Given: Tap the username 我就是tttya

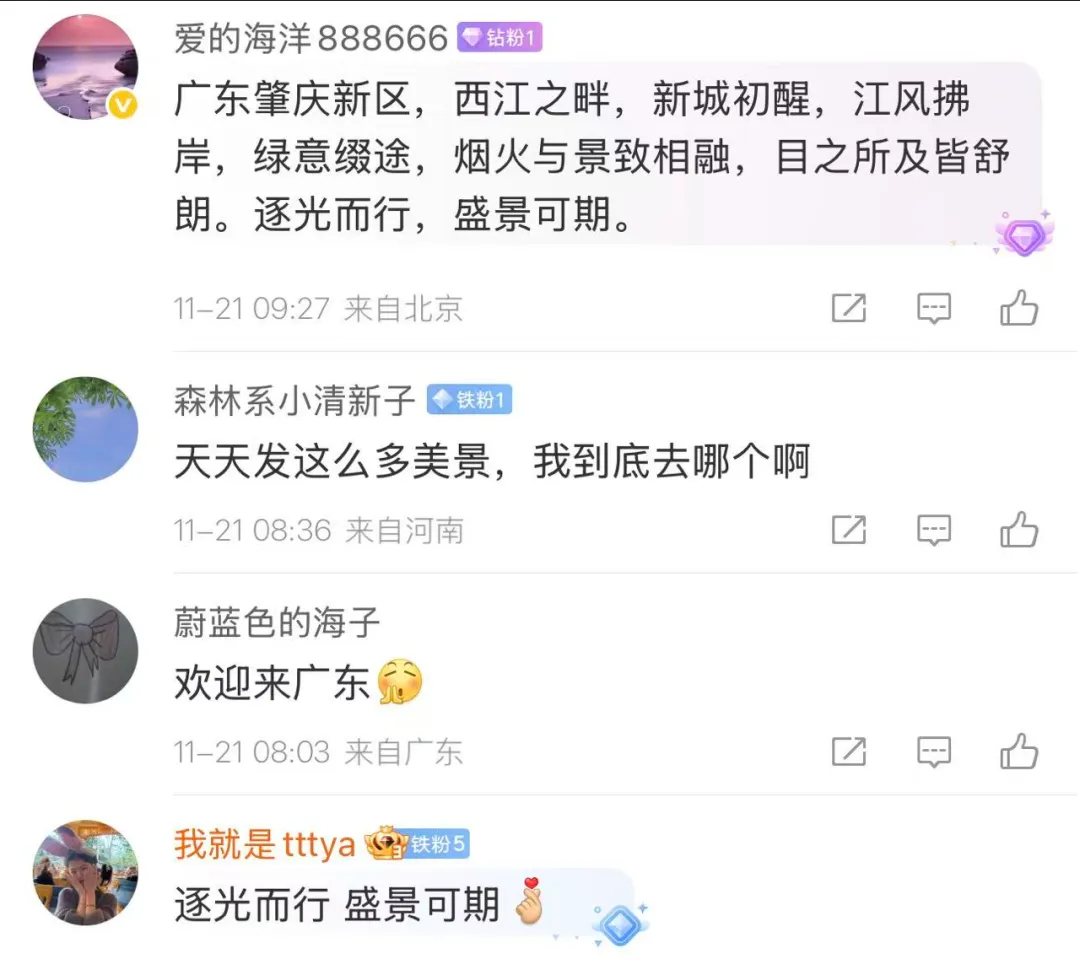Looking at the screenshot, I should click(264, 845).
